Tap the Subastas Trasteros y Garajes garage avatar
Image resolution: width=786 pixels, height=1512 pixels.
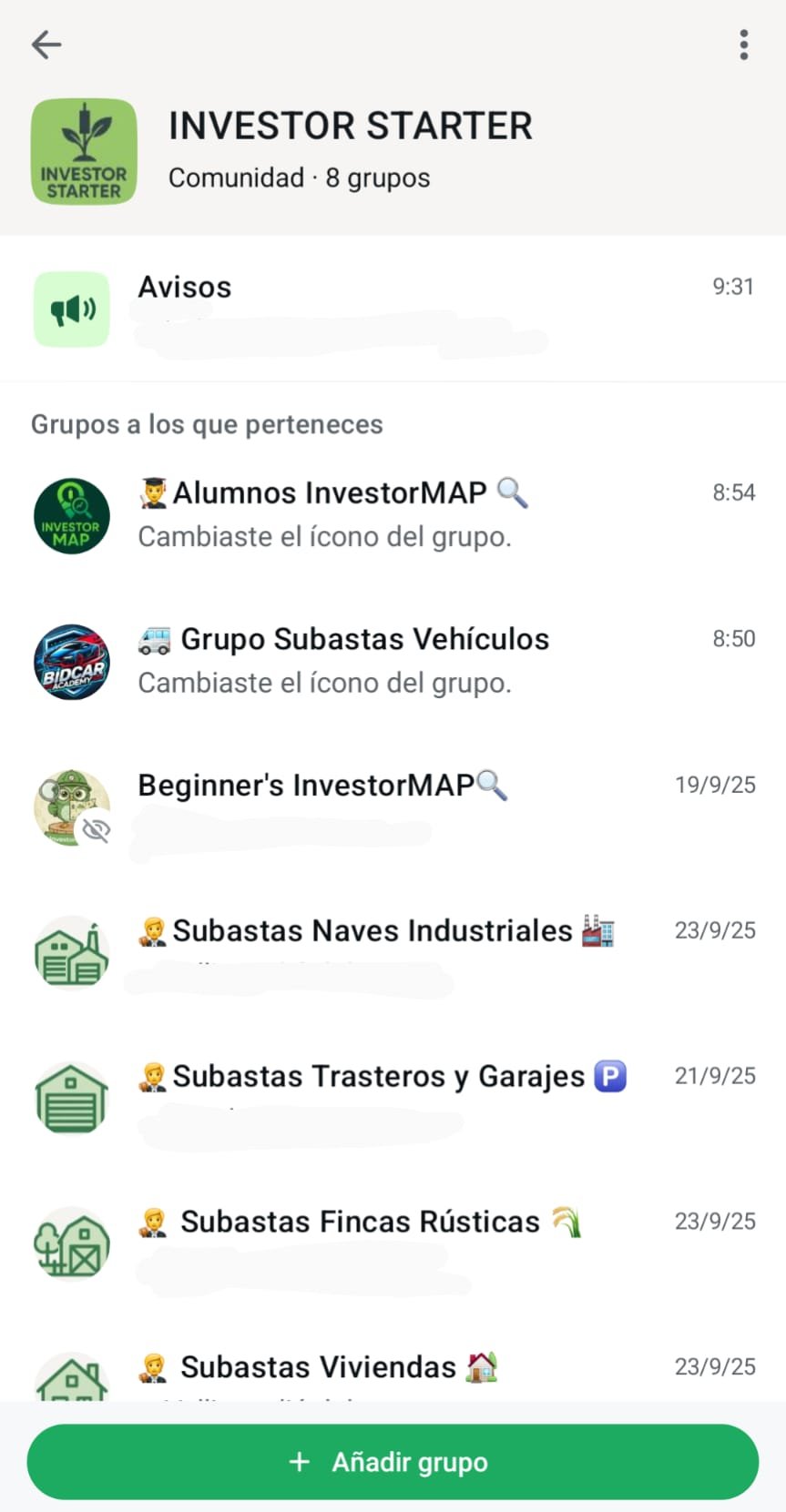click(71, 1098)
